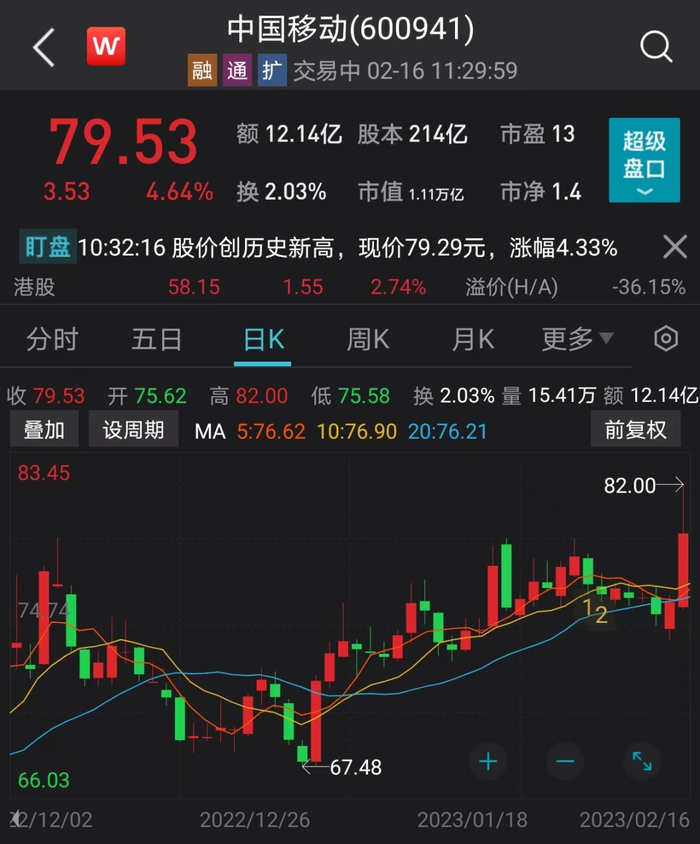Viewport: 700px width, 844px height.
Task: Switch to the 五日 chart tab
Action: click(x=157, y=340)
